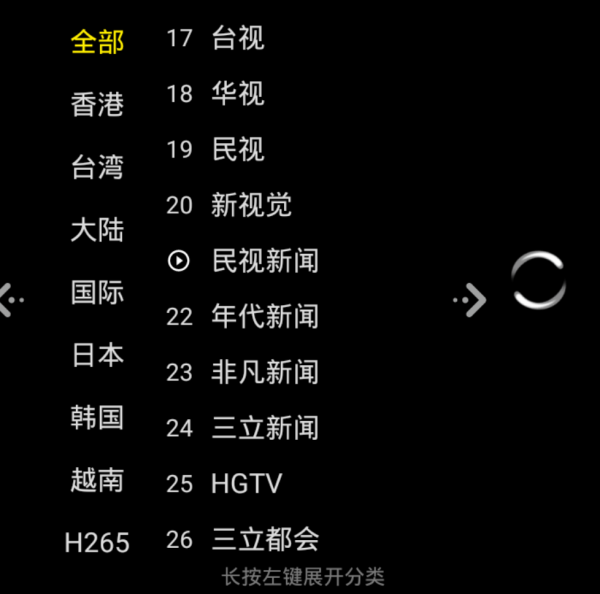Play channel 17 台视

tap(238, 39)
